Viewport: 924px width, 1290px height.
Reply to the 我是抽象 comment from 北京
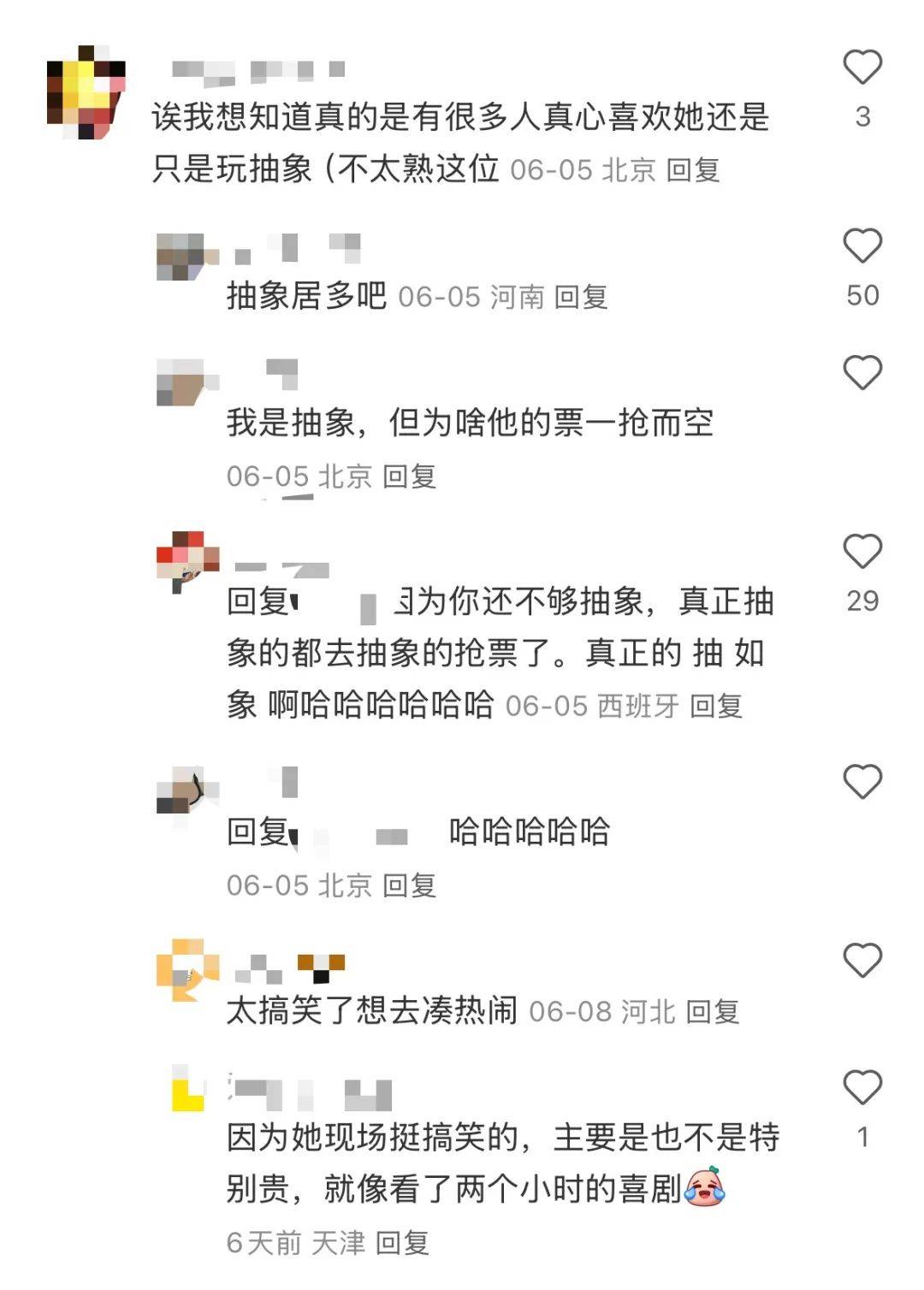(x=409, y=476)
